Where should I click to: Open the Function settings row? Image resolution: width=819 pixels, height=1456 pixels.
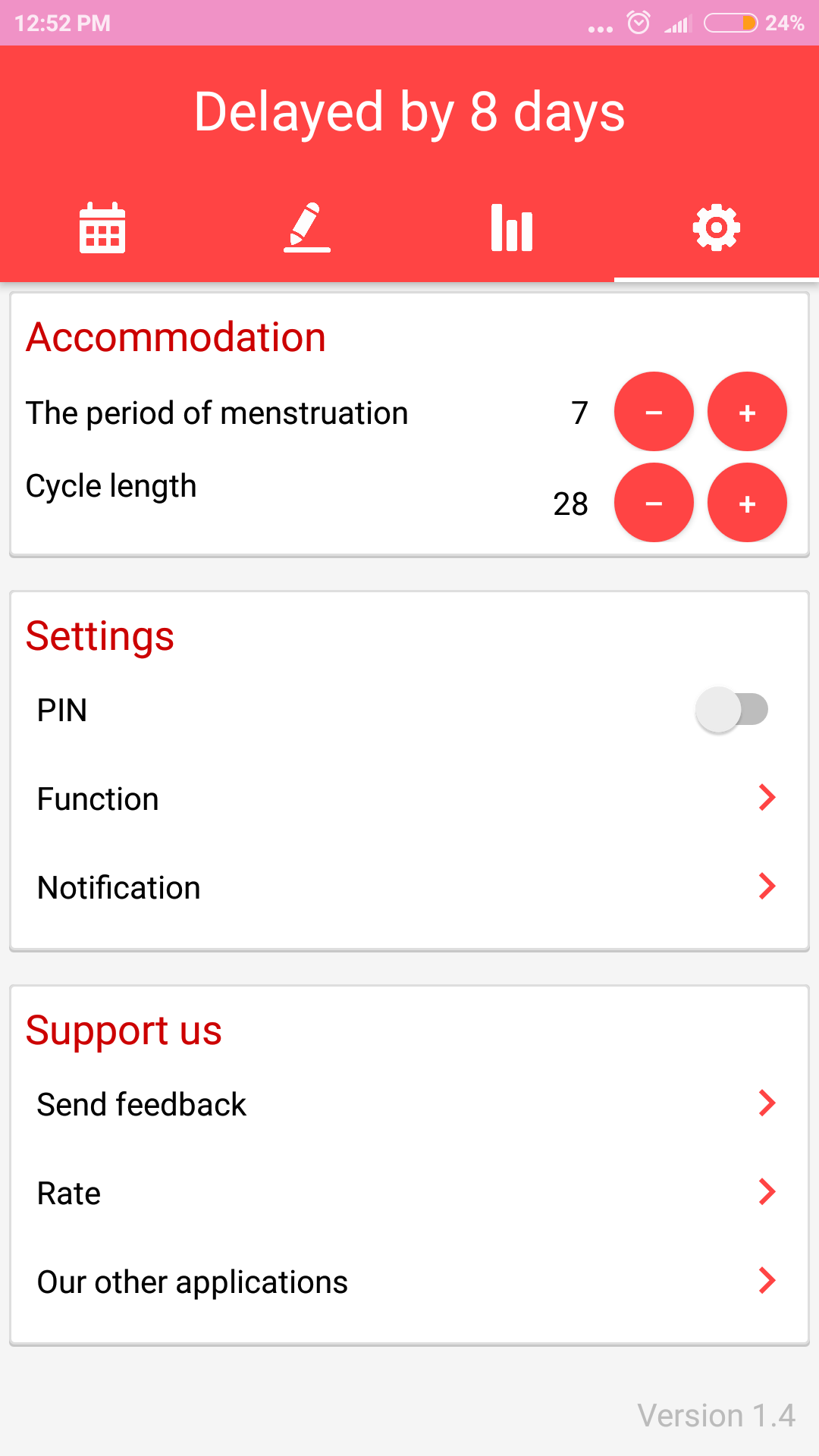point(409,799)
